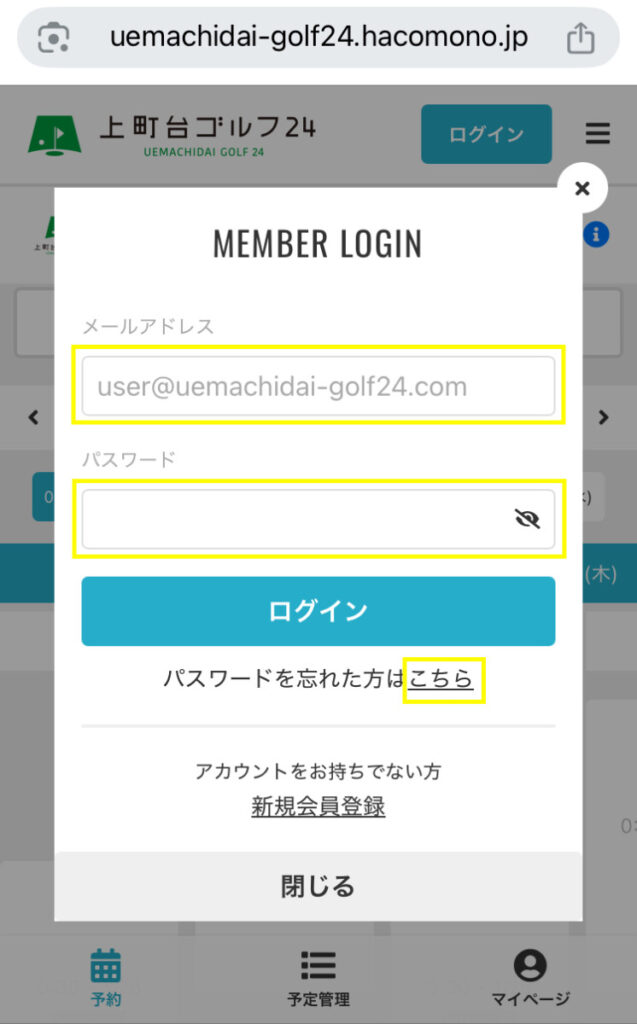Share the page from the browser bar
Image resolution: width=637 pixels, height=1024 pixels.
pyautogui.click(x=580, y=38)
